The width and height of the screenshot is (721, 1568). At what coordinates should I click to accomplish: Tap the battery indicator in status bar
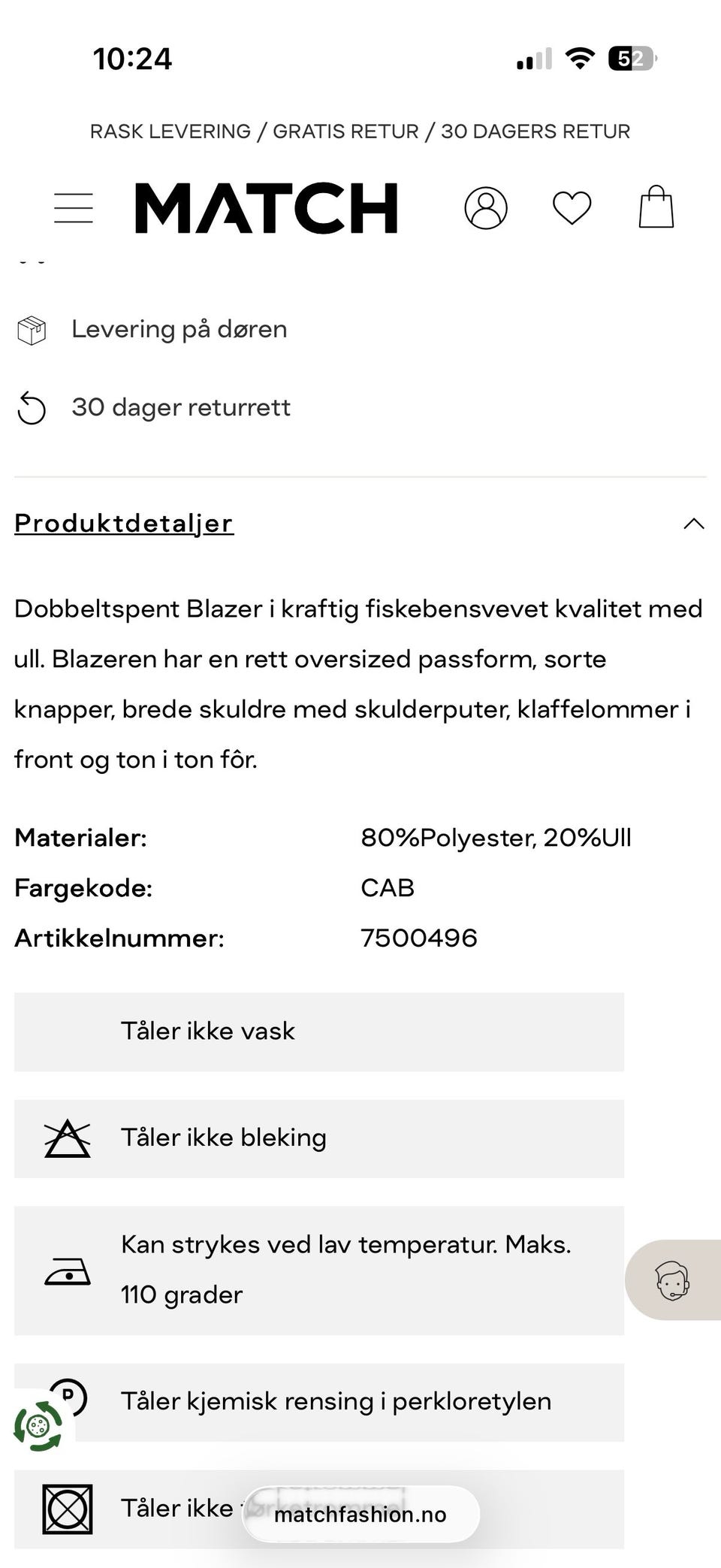(x=629, y=58)
